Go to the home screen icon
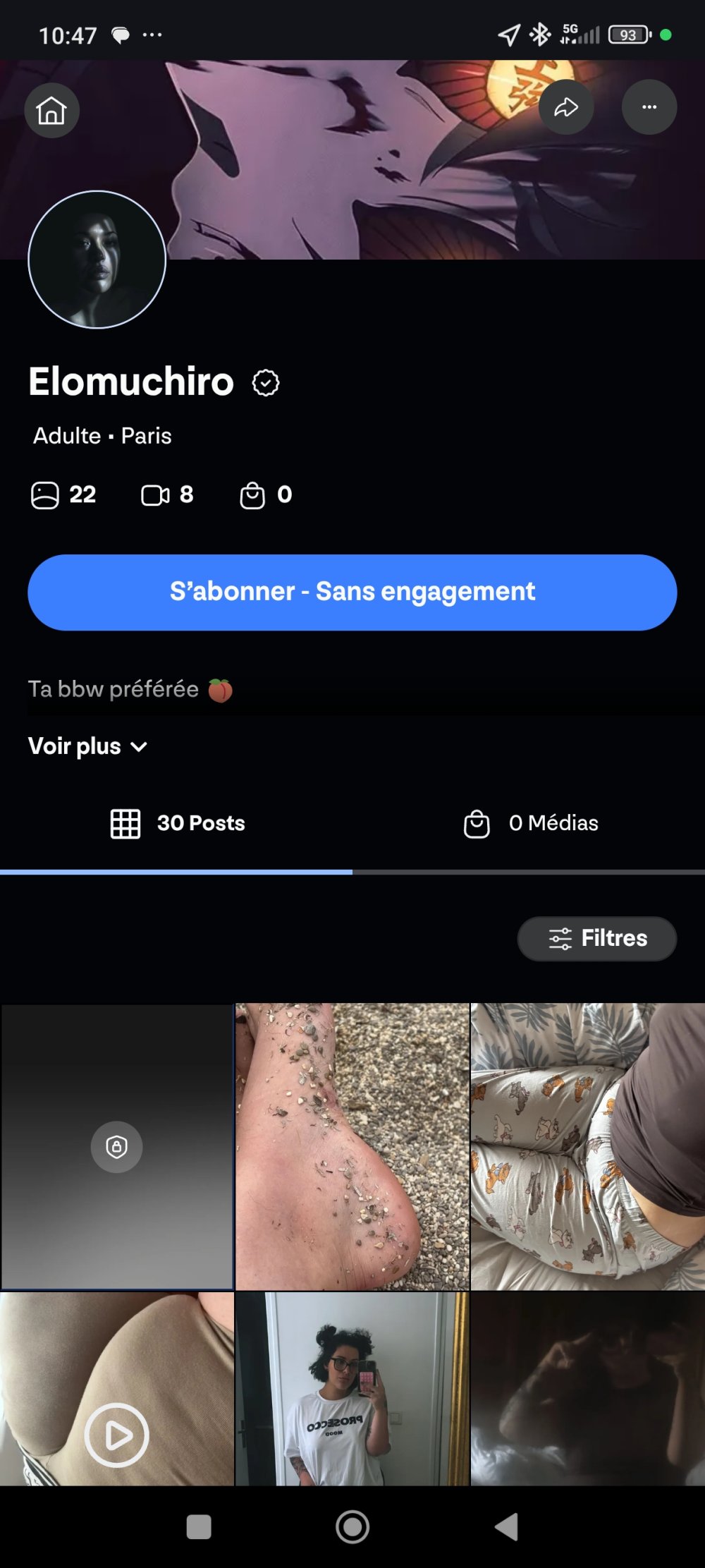Viewport: 705px width, 1568px height. pos(51,110)
